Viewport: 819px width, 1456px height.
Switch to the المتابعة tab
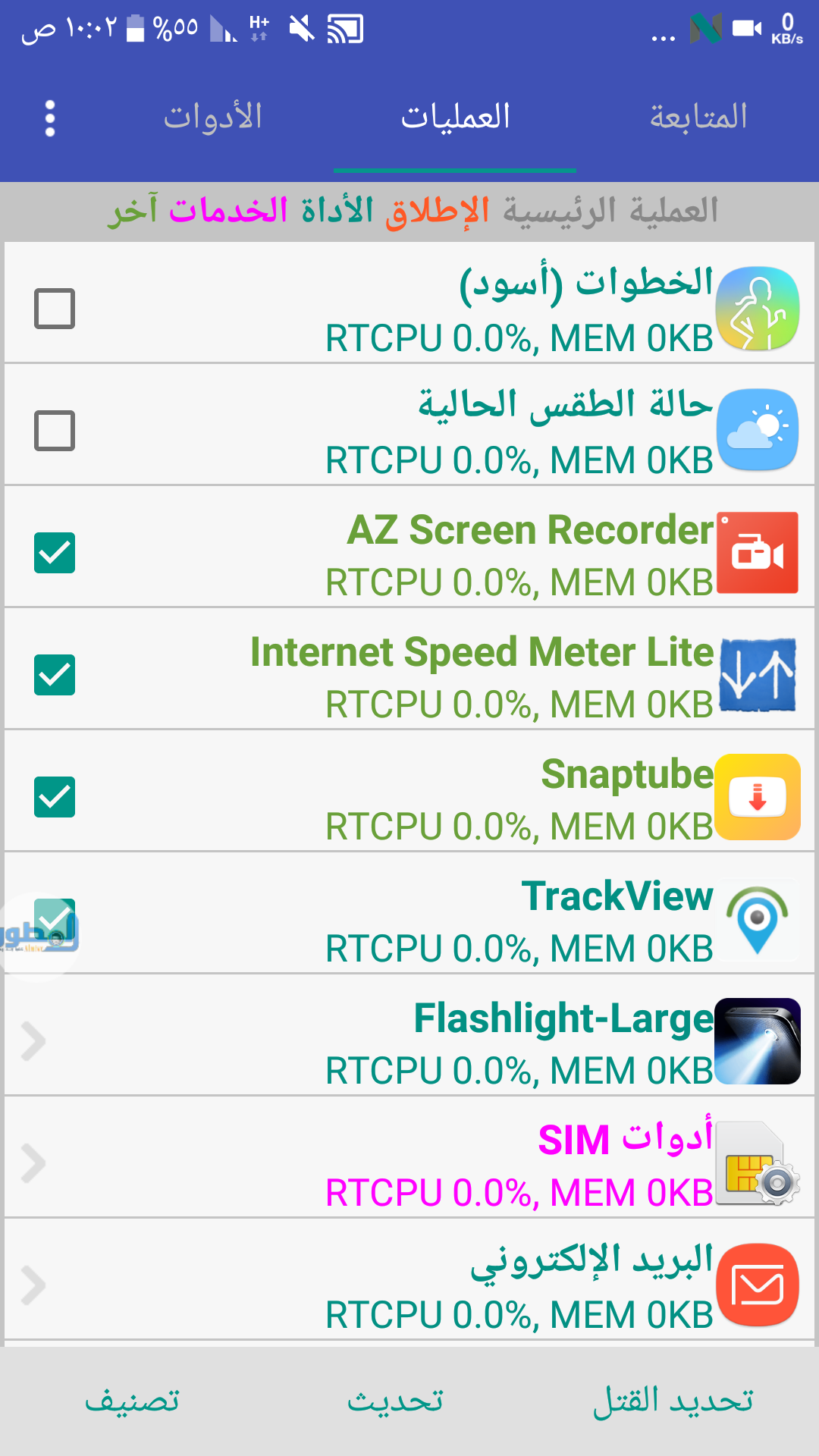tap(698, 117)
